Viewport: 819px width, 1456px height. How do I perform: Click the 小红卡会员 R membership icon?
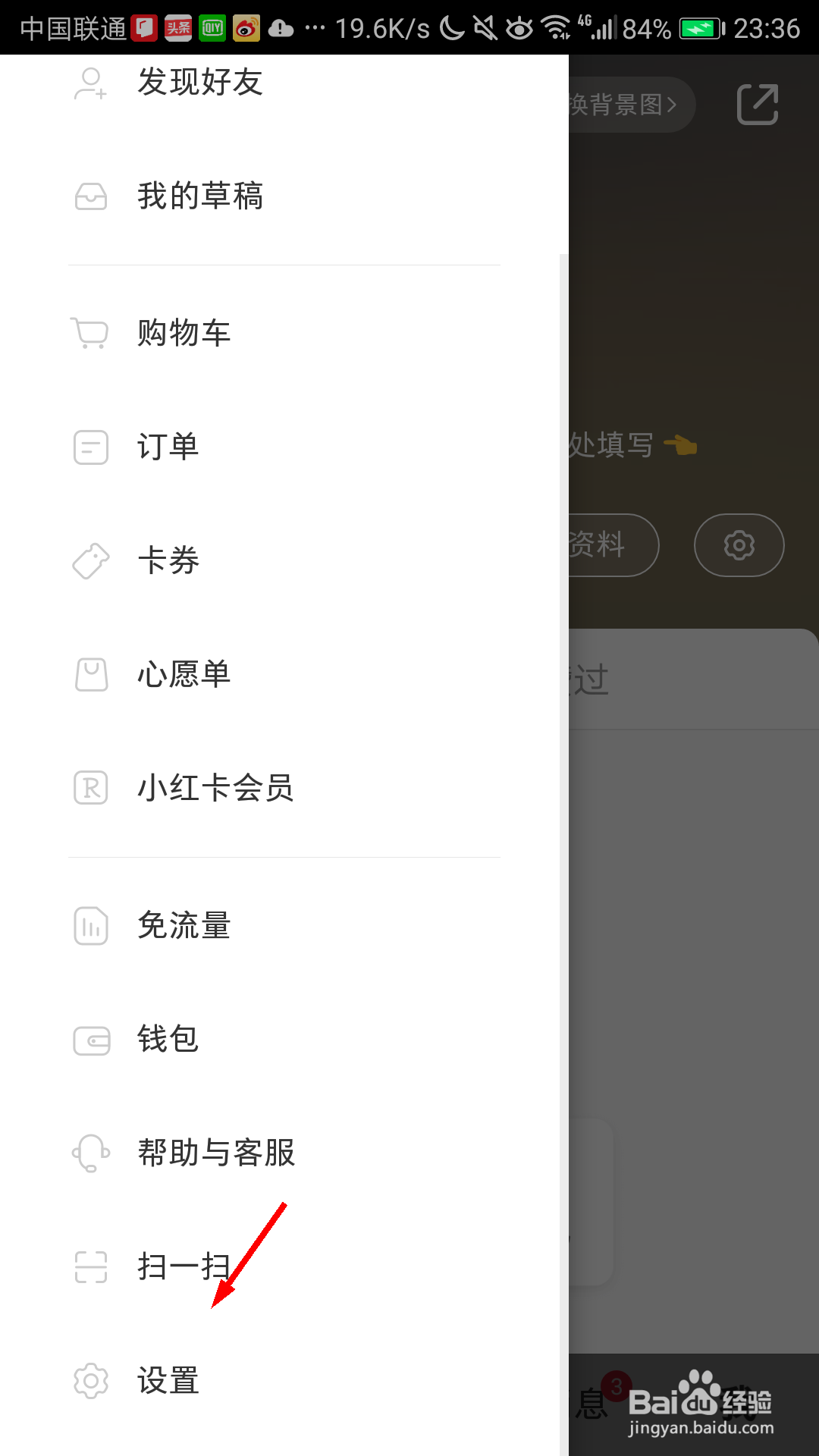[89, 789]
